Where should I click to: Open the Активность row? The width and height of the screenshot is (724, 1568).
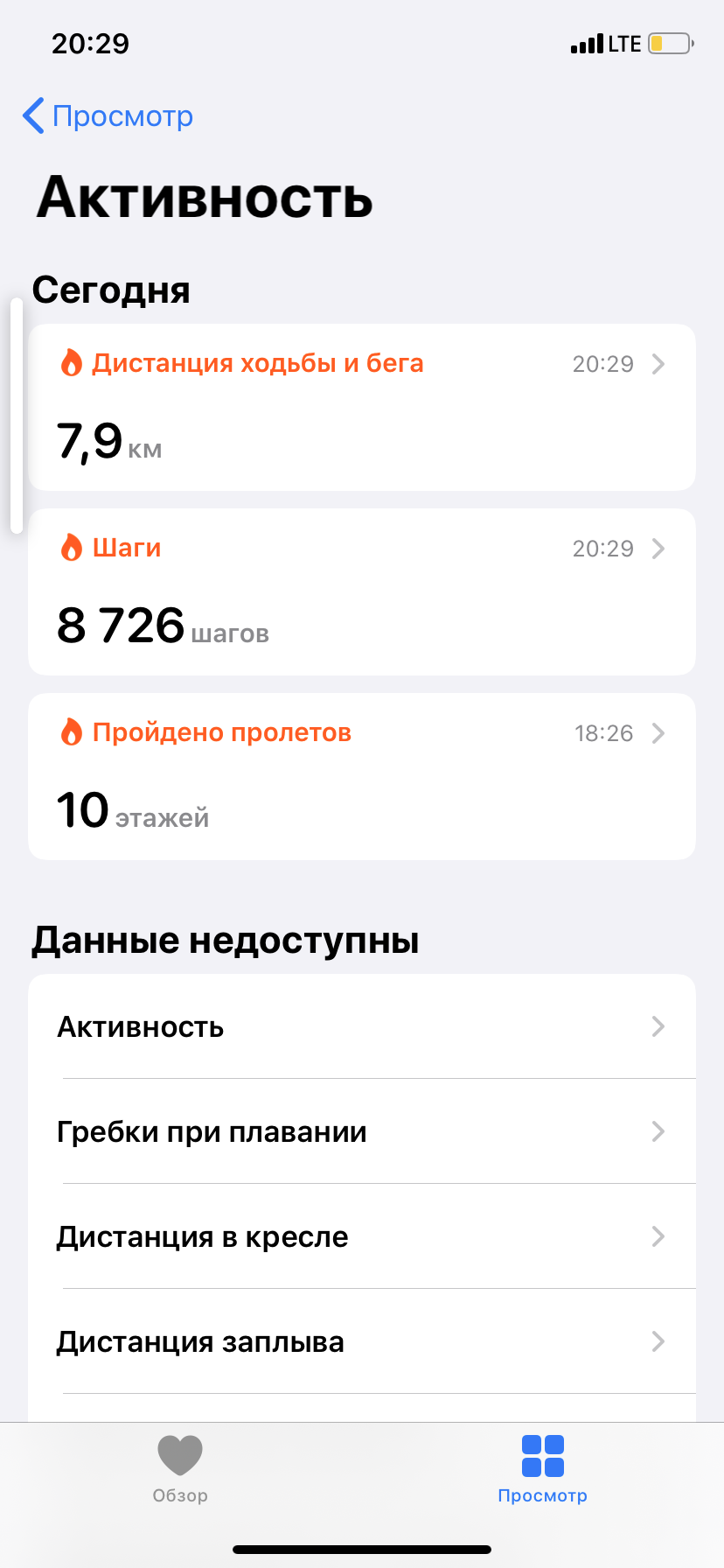[x=362, y=1026]
